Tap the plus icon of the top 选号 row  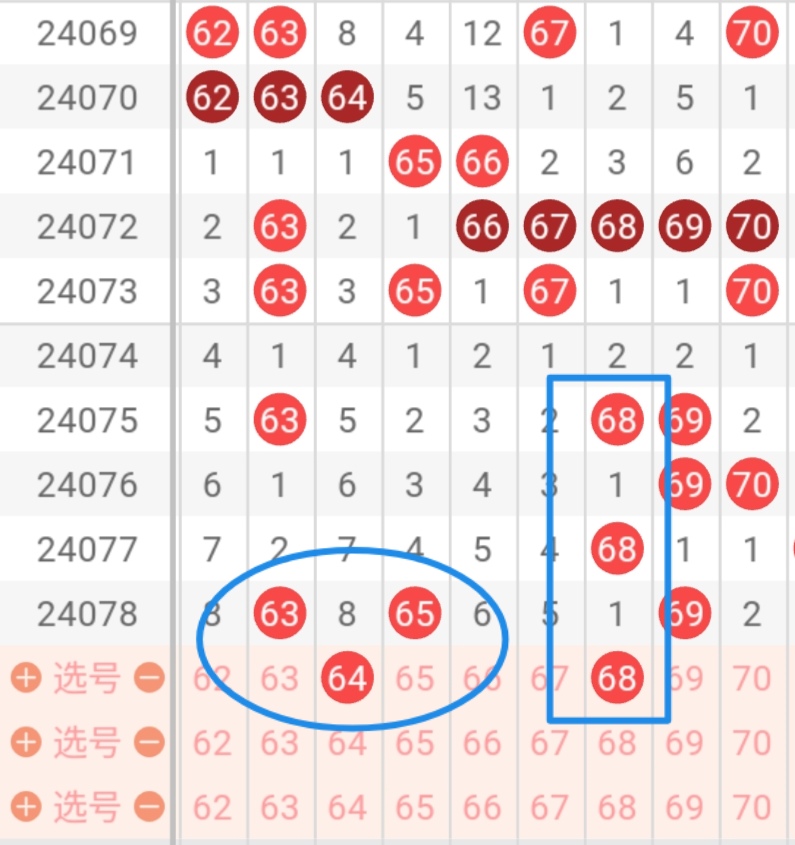coord(26,679)
